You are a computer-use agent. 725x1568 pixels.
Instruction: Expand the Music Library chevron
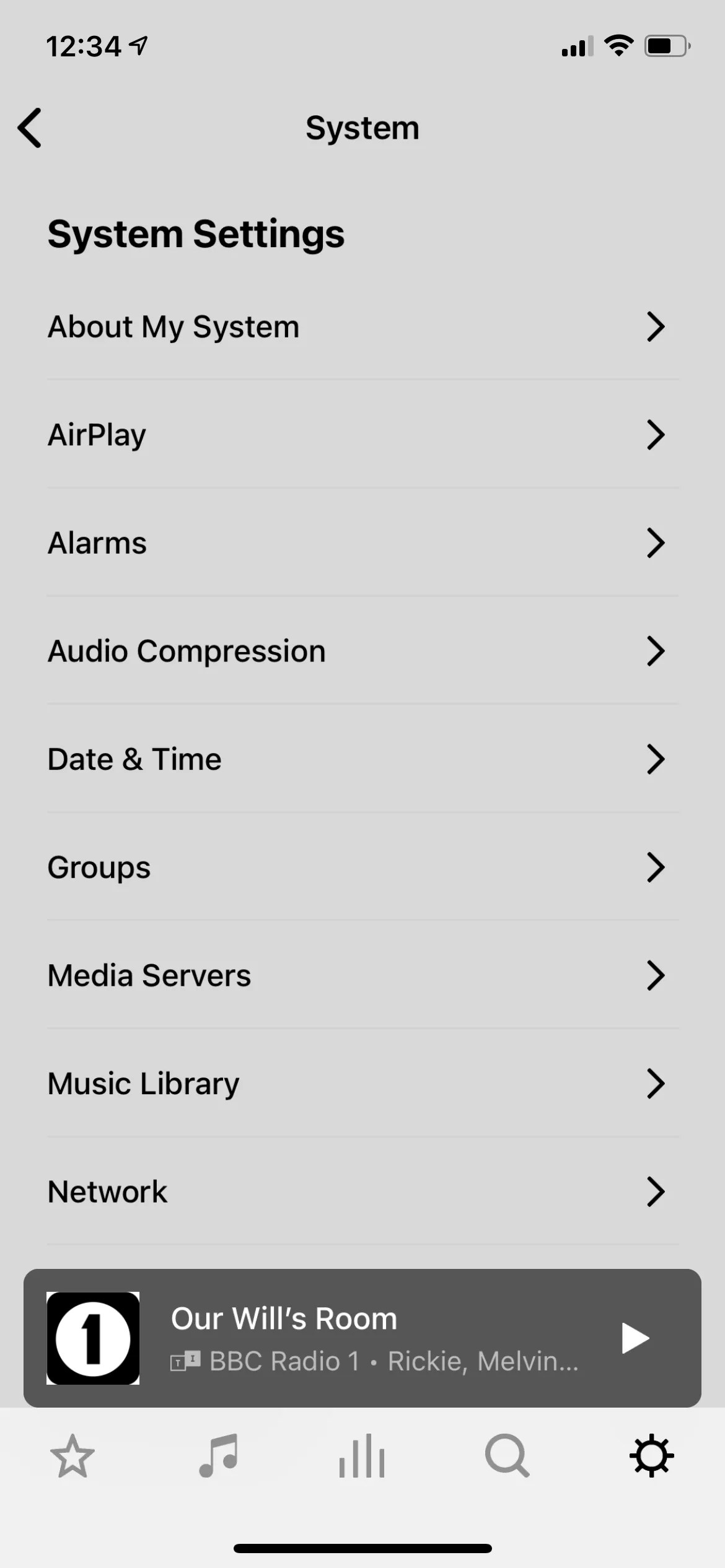(x=656, y=1083)
